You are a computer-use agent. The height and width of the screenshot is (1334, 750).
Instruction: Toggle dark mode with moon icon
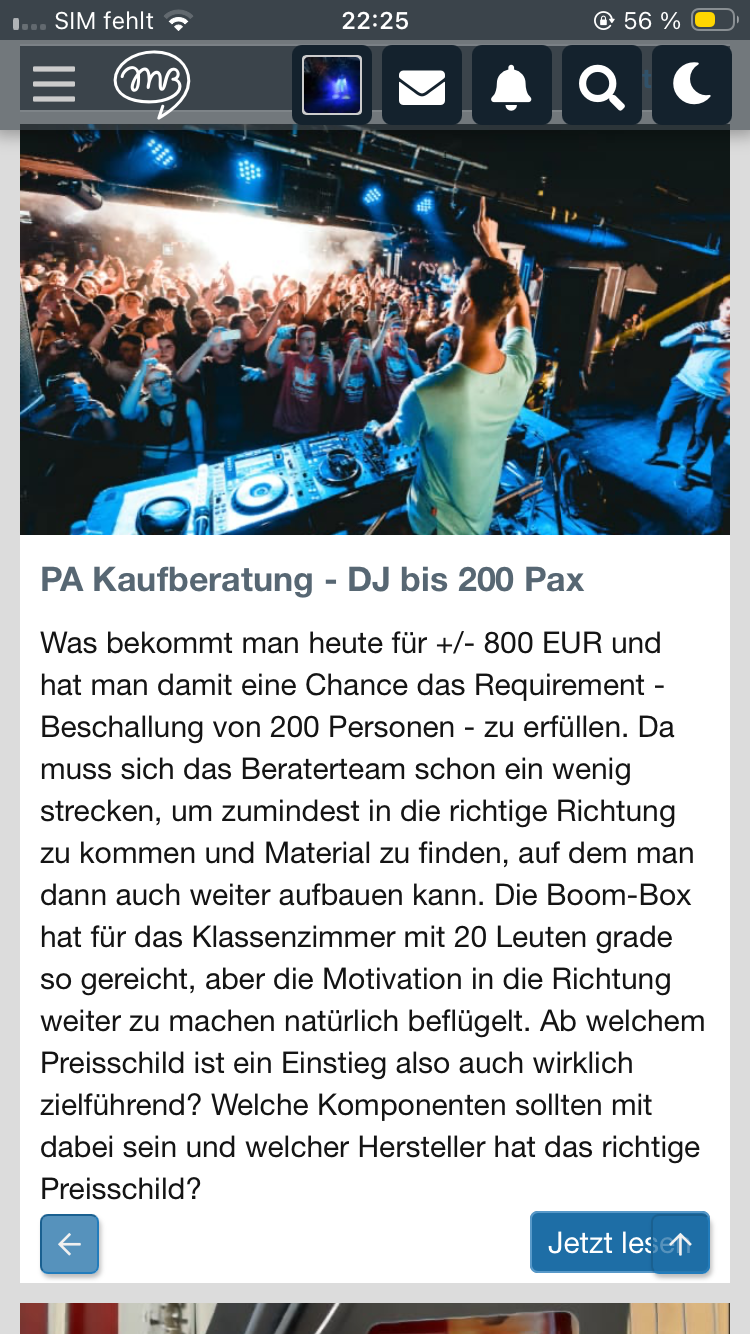coord(691,85)
